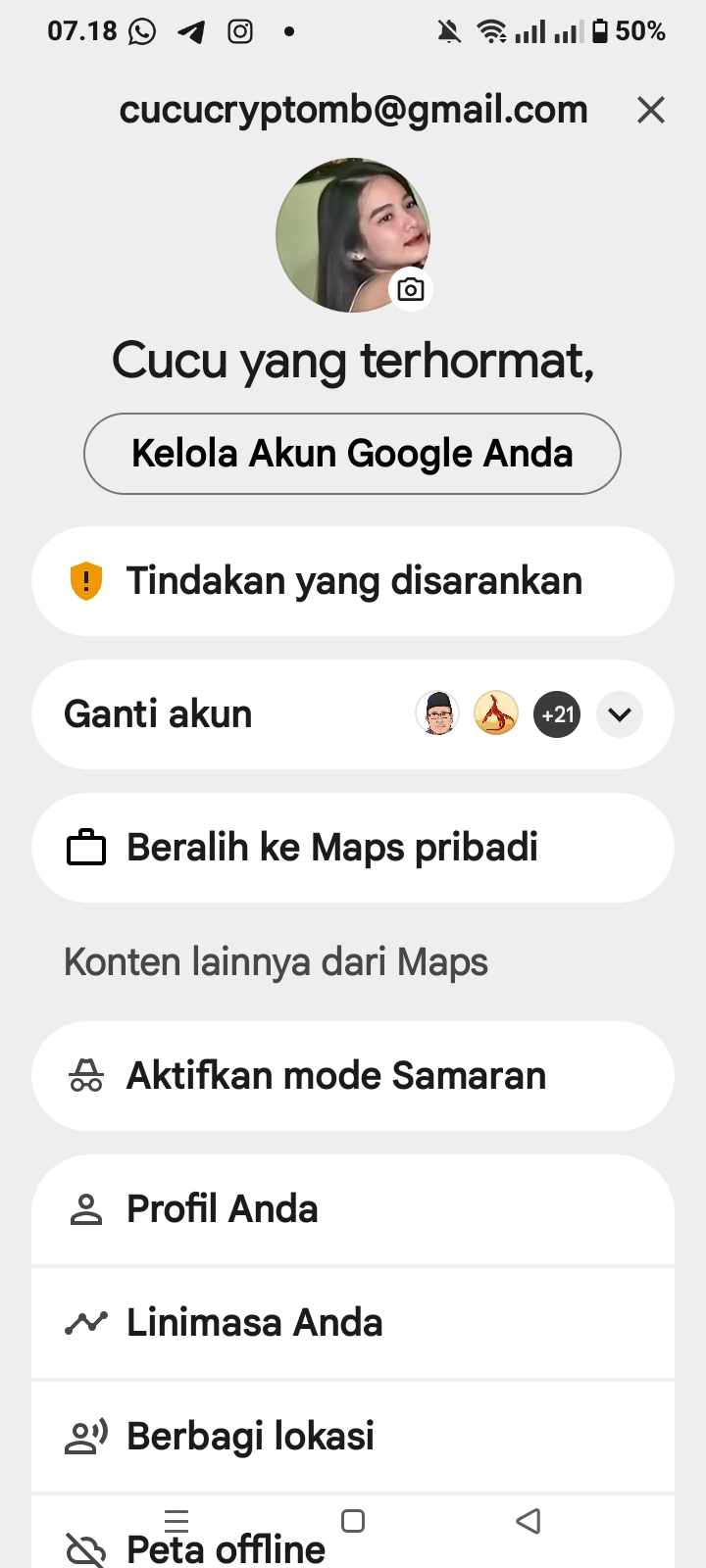Tap the system back button
The image size is (706, 1568).
[529, 1521]
